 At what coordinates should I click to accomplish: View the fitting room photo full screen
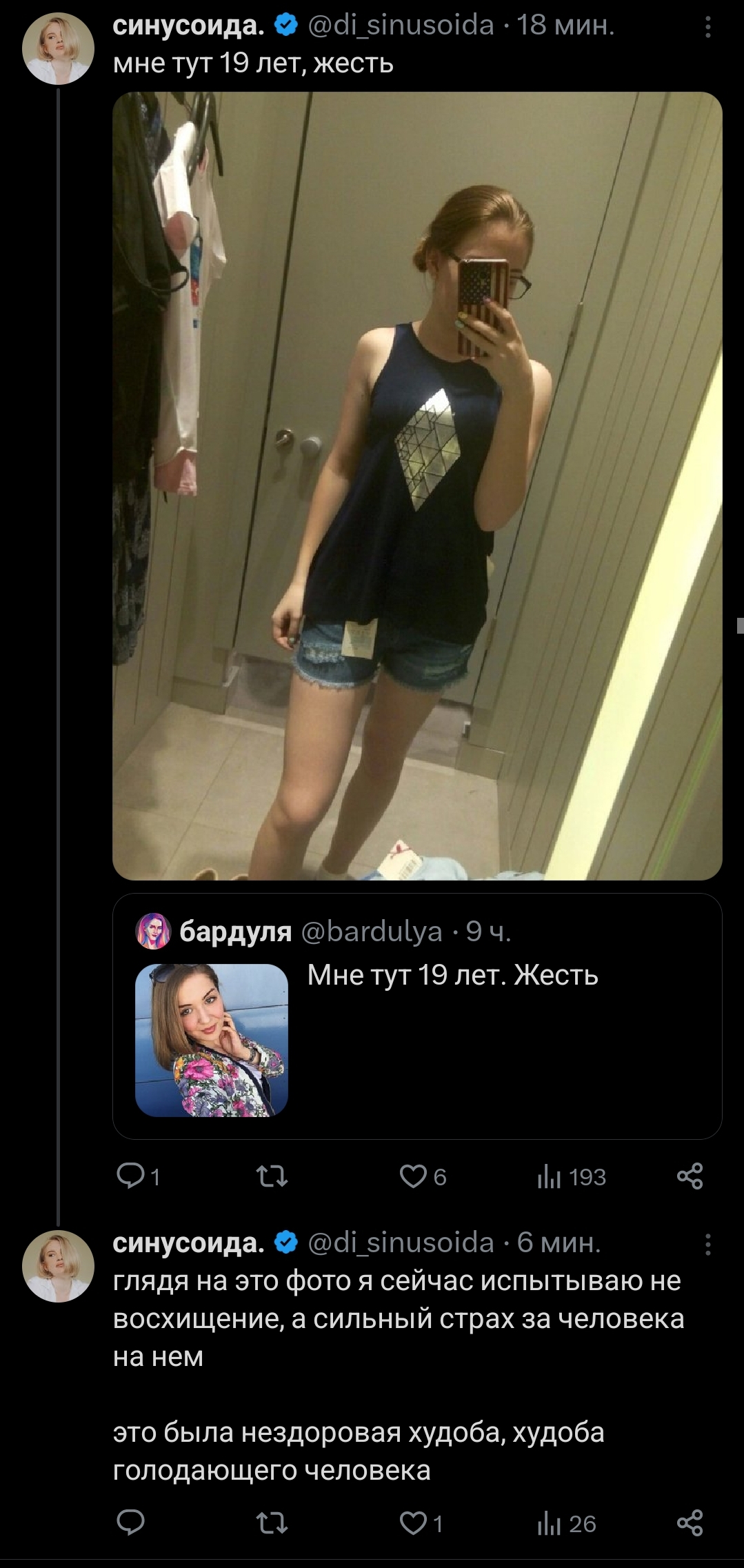click(417, 486)
